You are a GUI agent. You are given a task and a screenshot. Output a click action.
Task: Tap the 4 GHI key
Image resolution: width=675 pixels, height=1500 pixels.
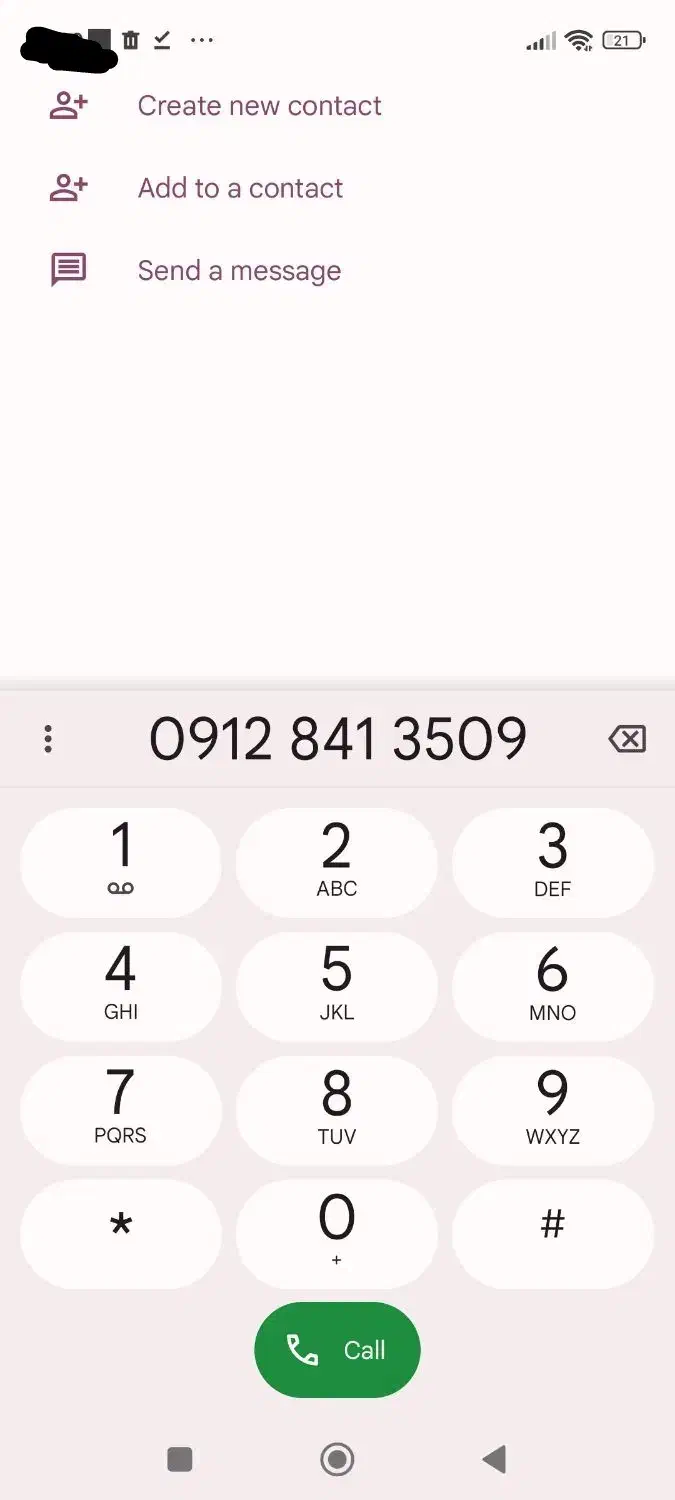coord(121,986)
